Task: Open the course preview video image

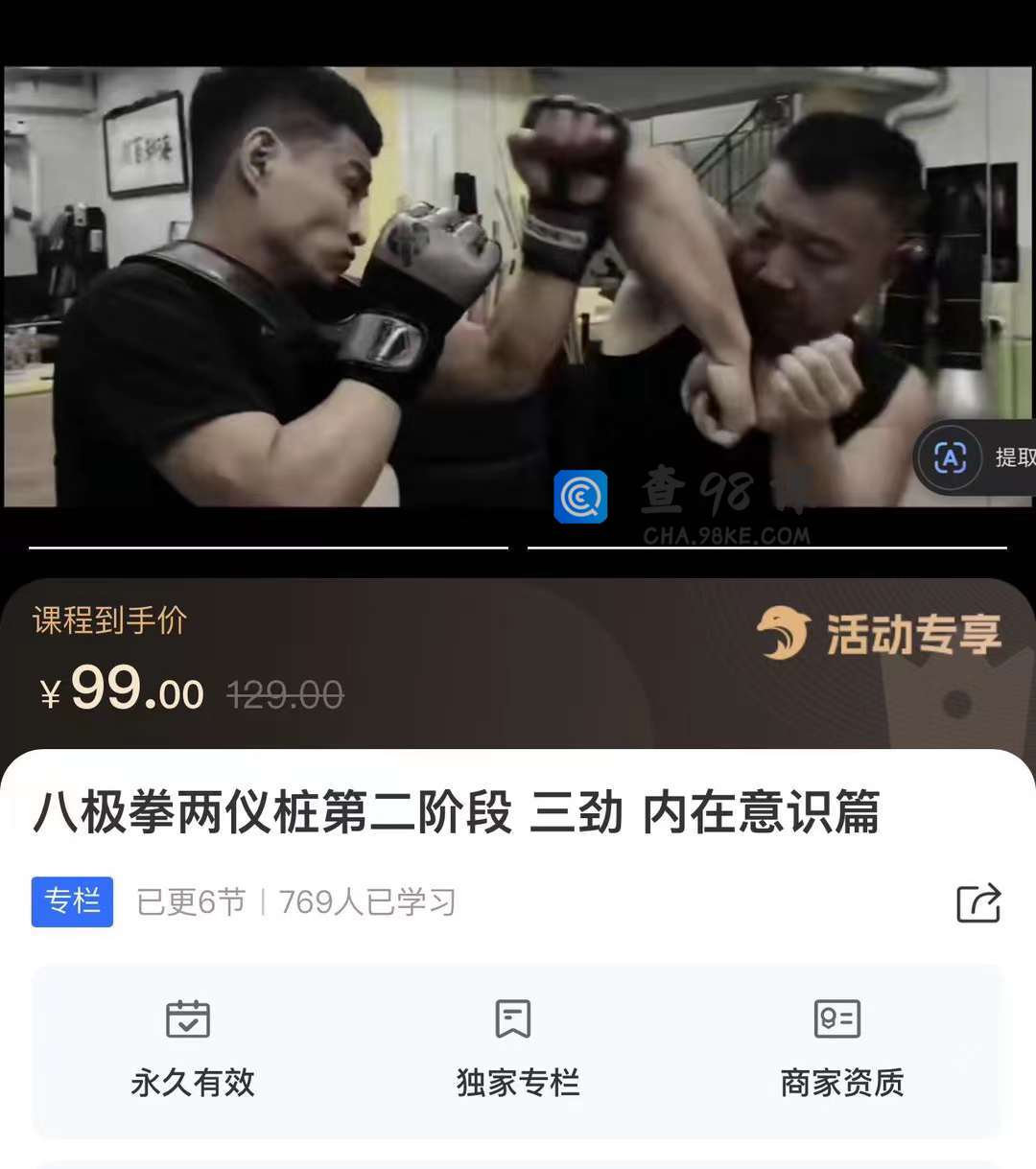Action: tap(460, 287)
